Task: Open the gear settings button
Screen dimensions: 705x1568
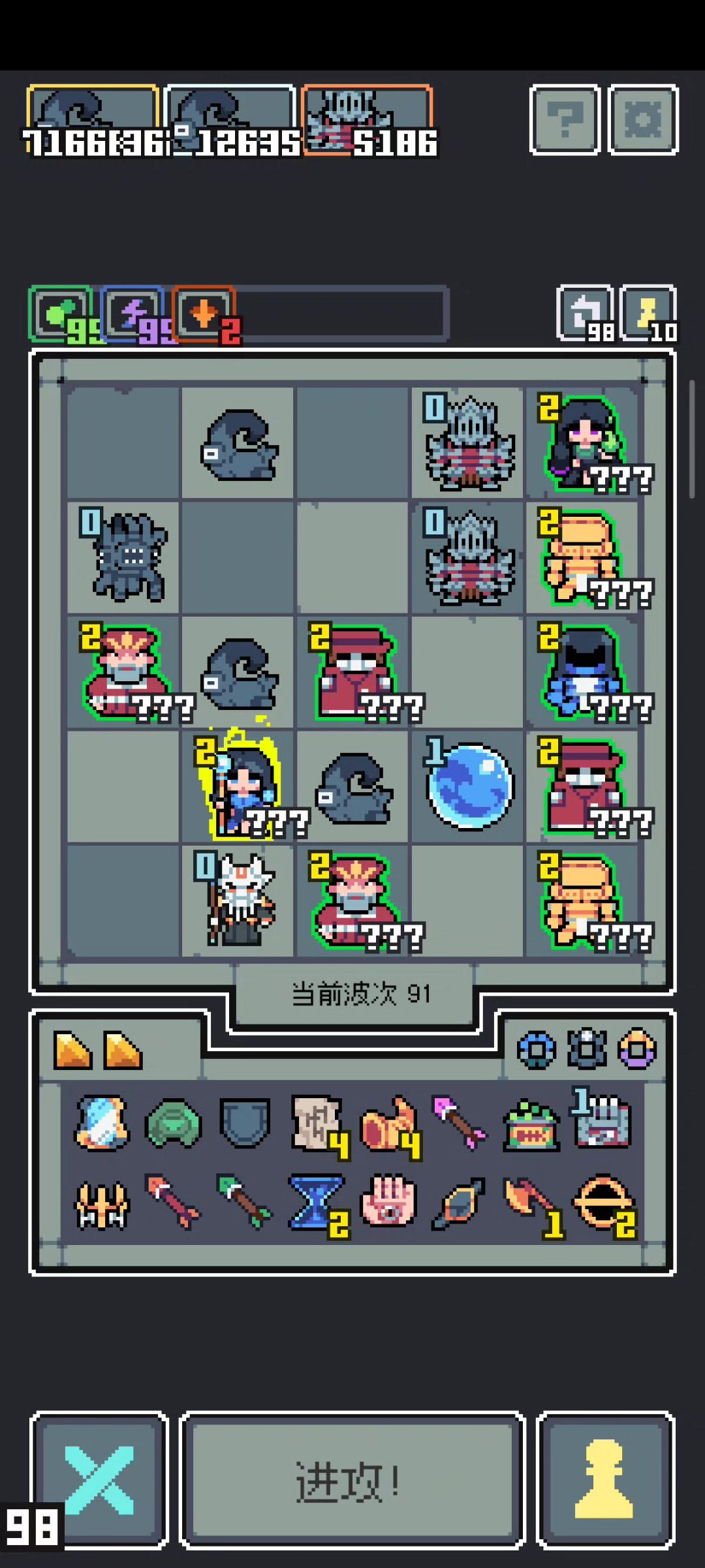Action: point(643,119)
